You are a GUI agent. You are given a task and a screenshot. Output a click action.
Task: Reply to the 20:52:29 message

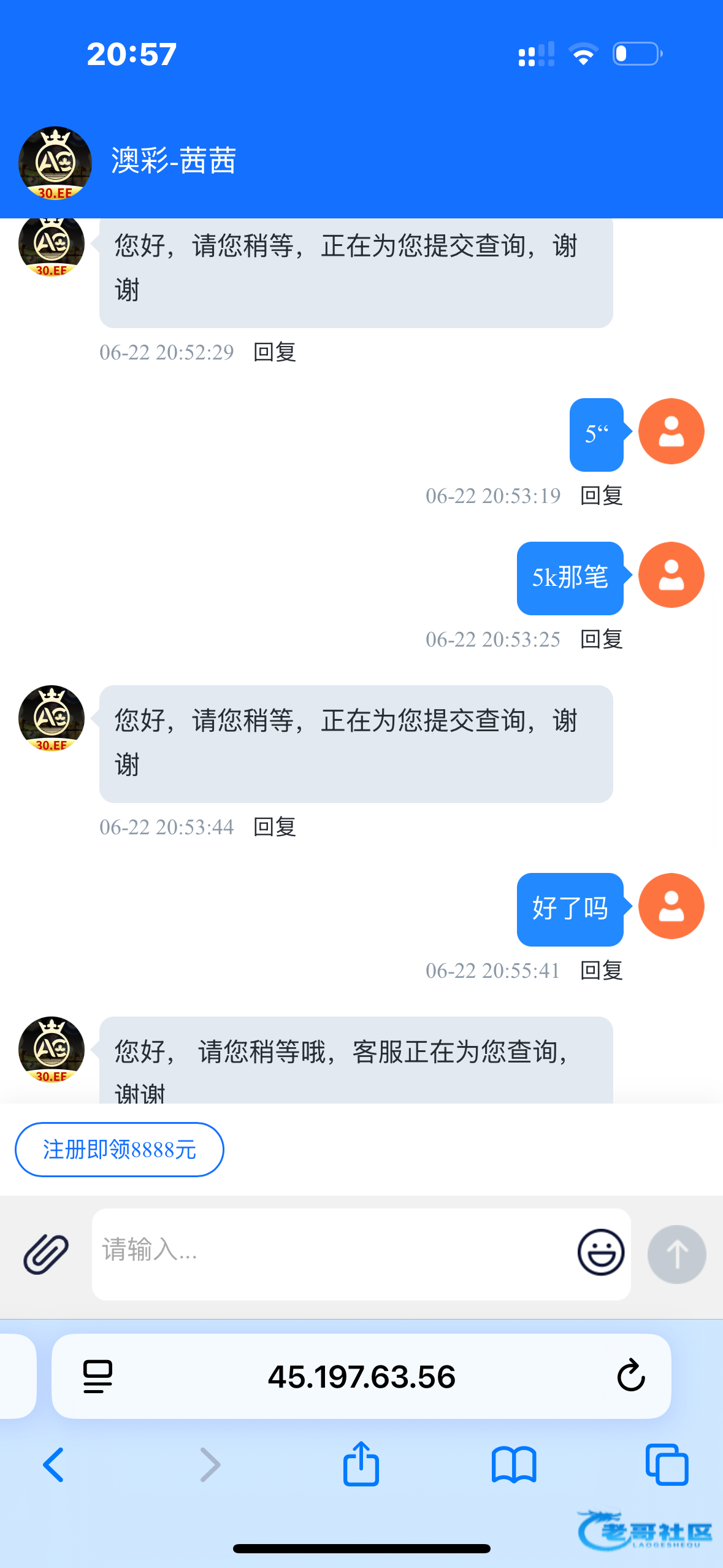pyautogui.click(x=275, y=352)
